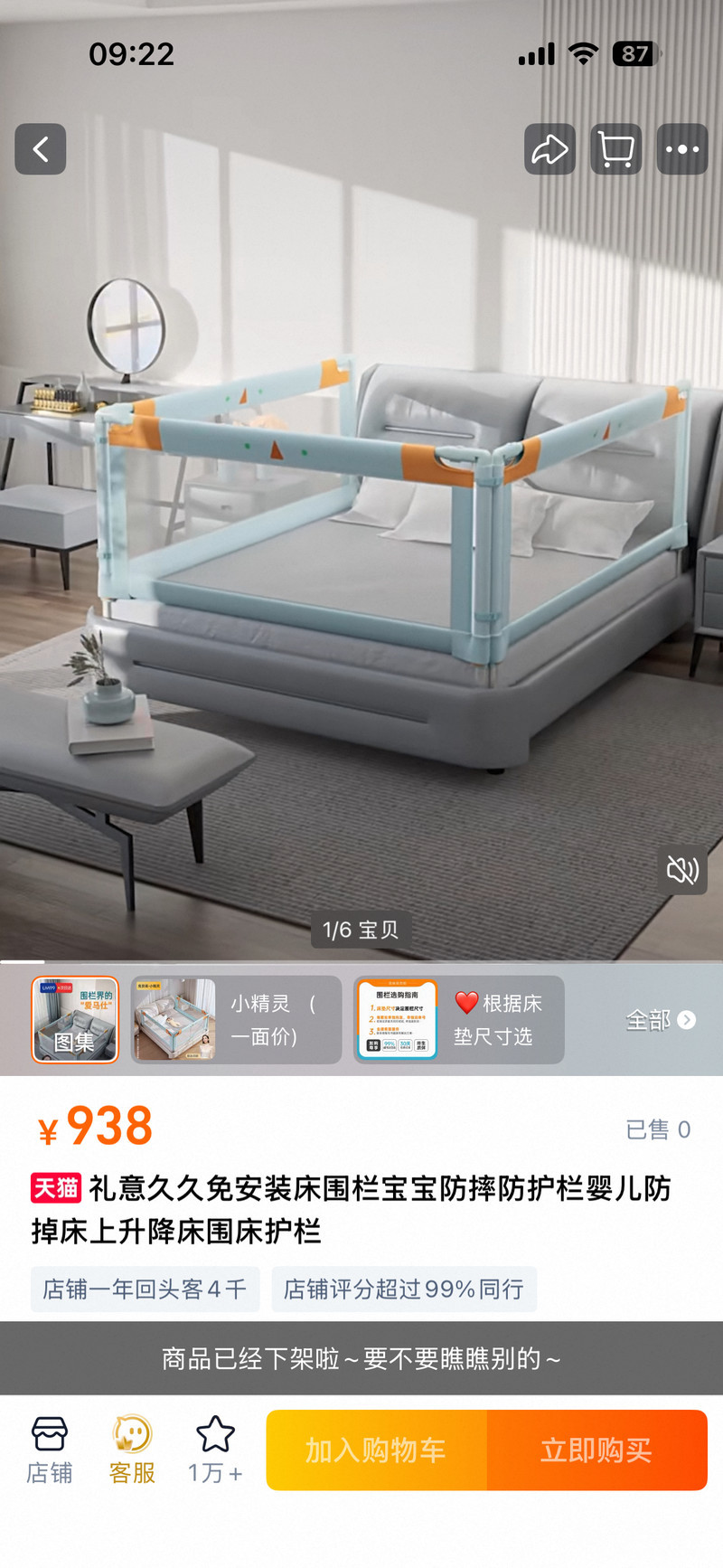Viewport: 723px width, 1568px height.
Task: Tap 立即购买 to buy now
Action: [x=596, y=1450]
